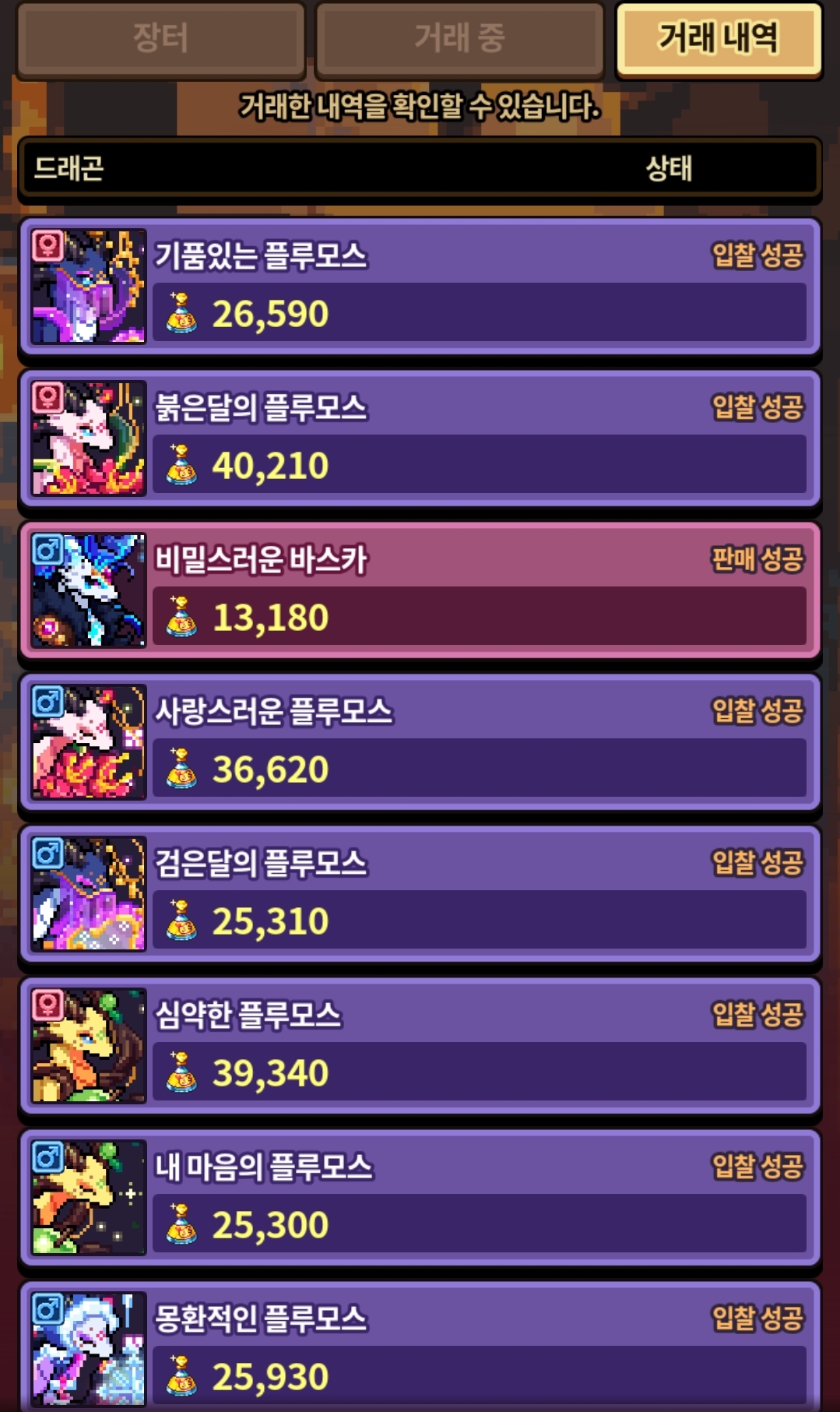View the 비밀스러운 바스카 sale record
The image size is (840, 1412).
pos(420,590)
